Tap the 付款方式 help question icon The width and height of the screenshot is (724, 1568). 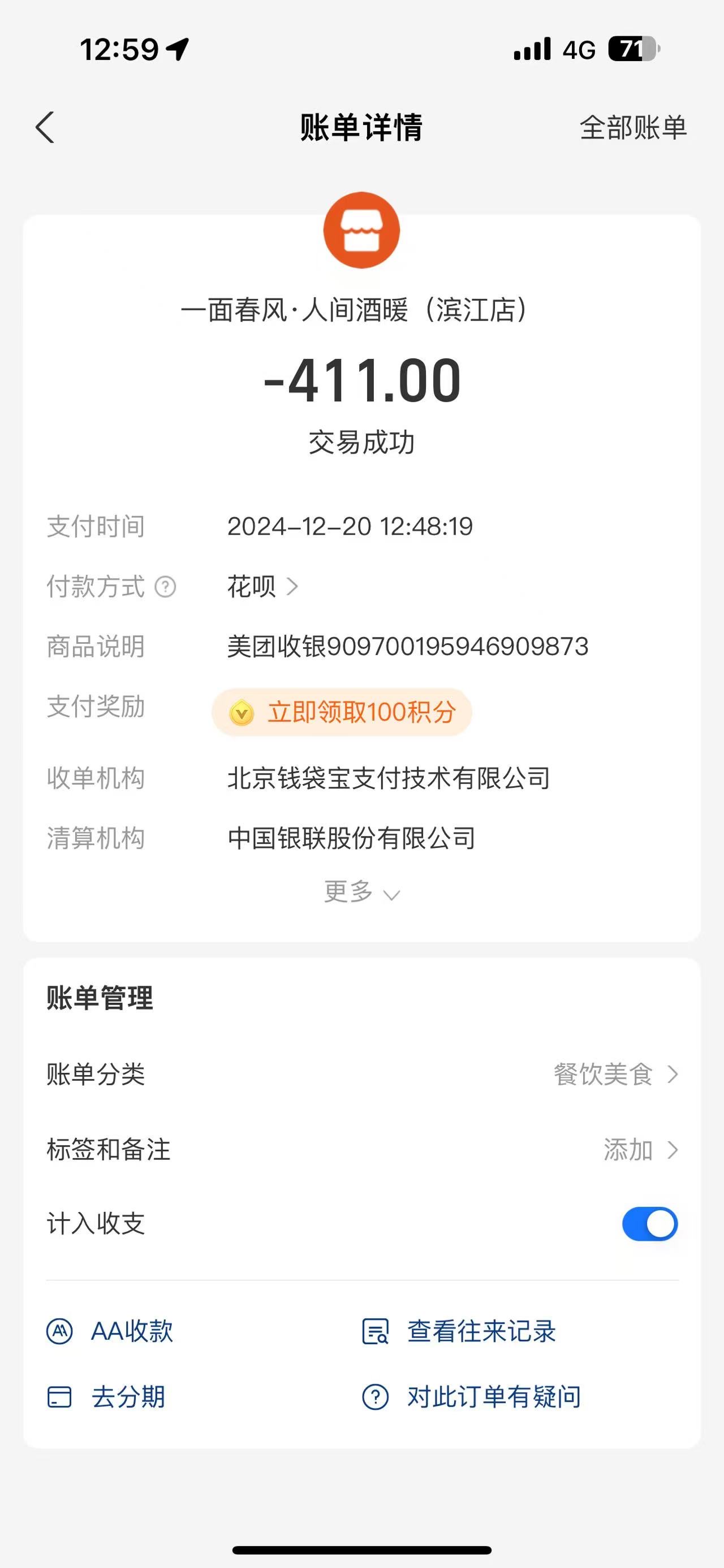[165, 587]
